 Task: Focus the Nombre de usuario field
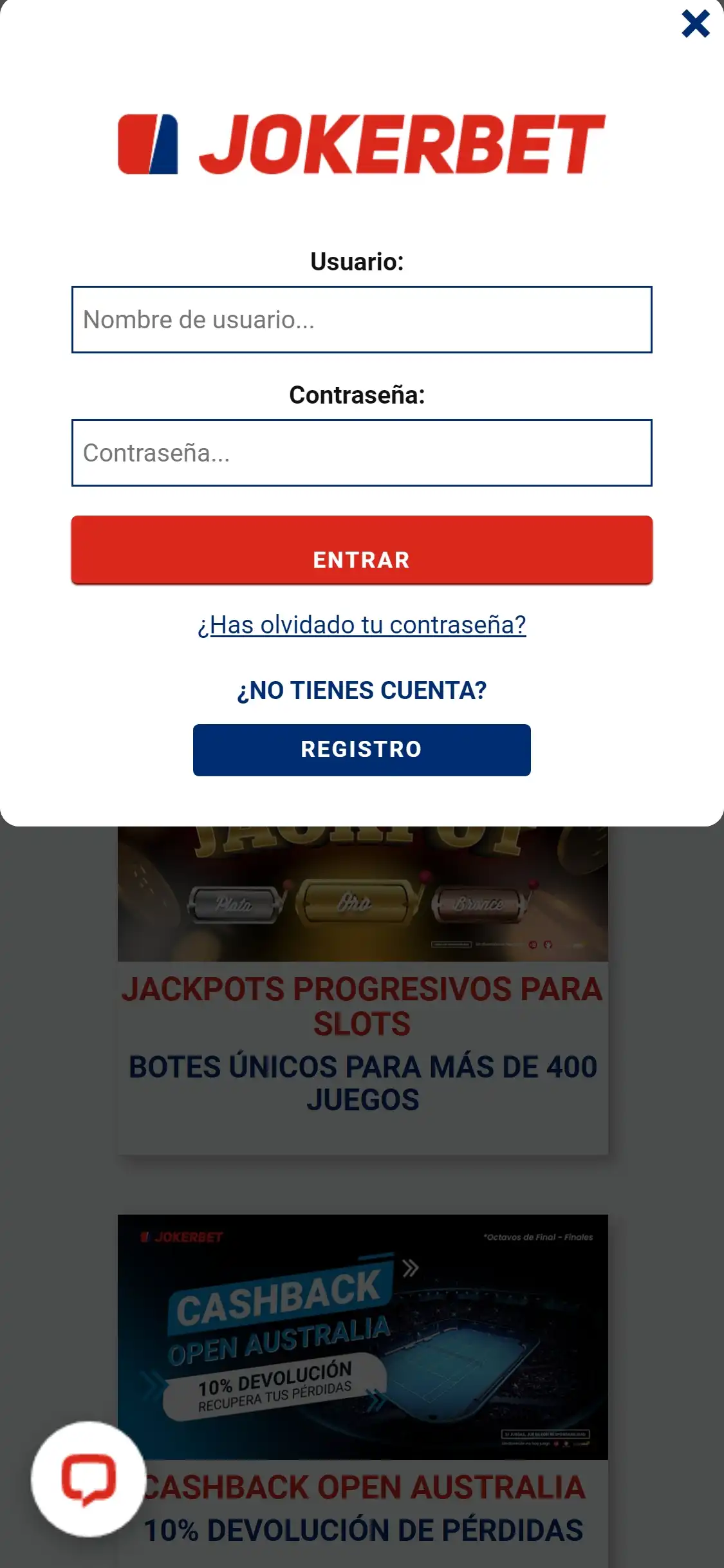click(x=362, y=320)
